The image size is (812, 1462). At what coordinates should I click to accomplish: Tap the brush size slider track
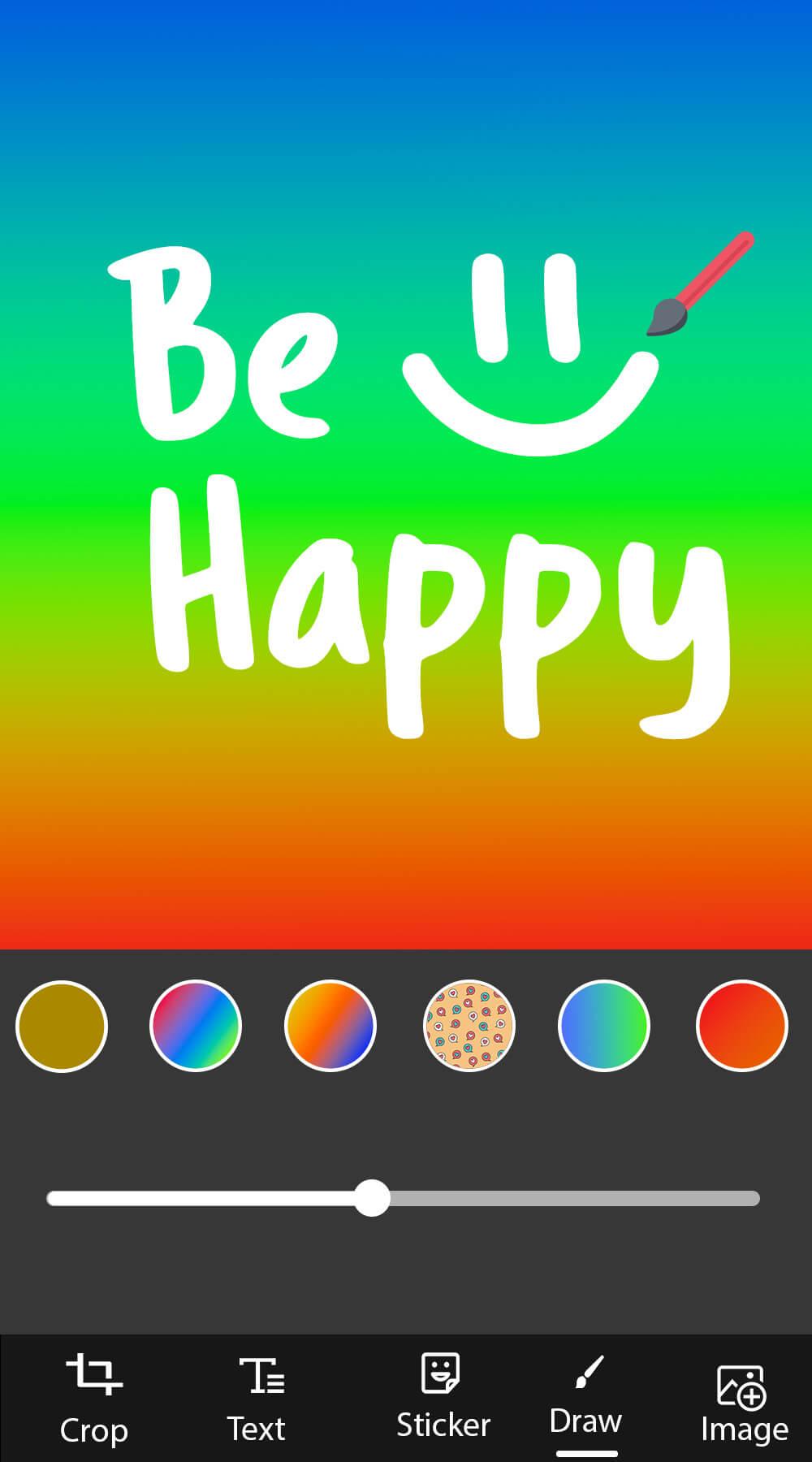tap(404, 1198)
